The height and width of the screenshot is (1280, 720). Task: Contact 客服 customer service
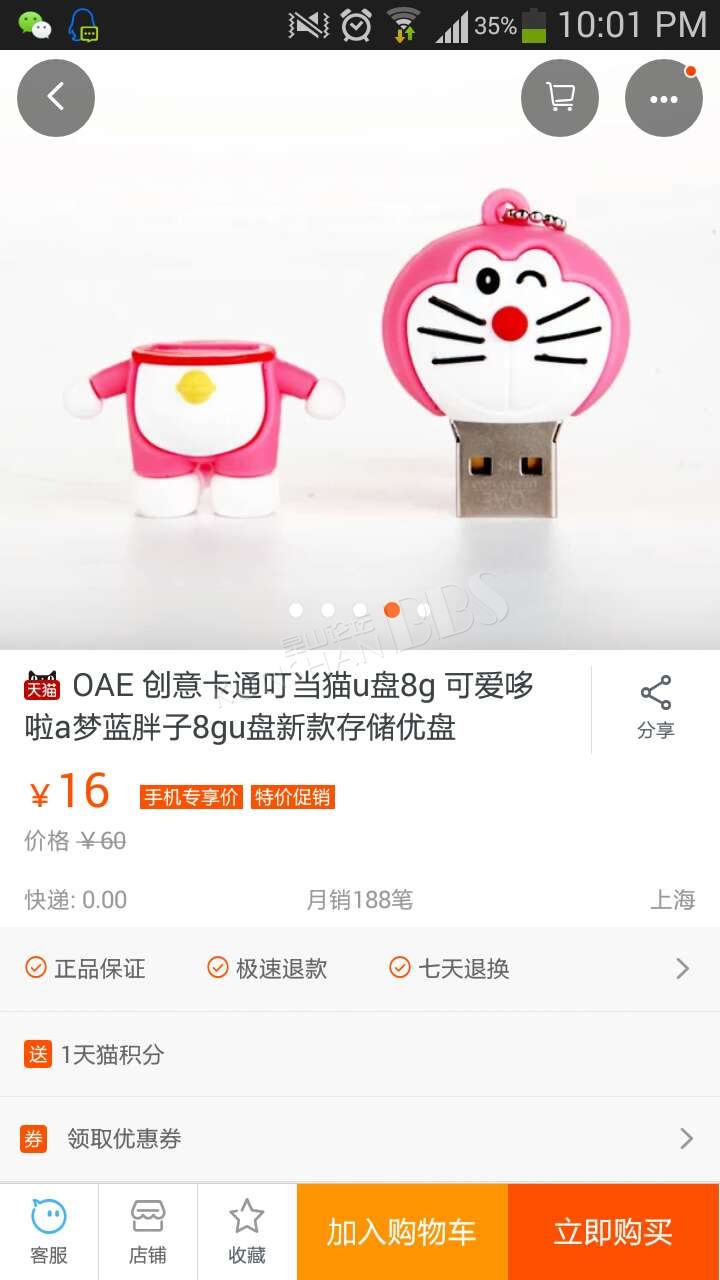(49, 1232)
